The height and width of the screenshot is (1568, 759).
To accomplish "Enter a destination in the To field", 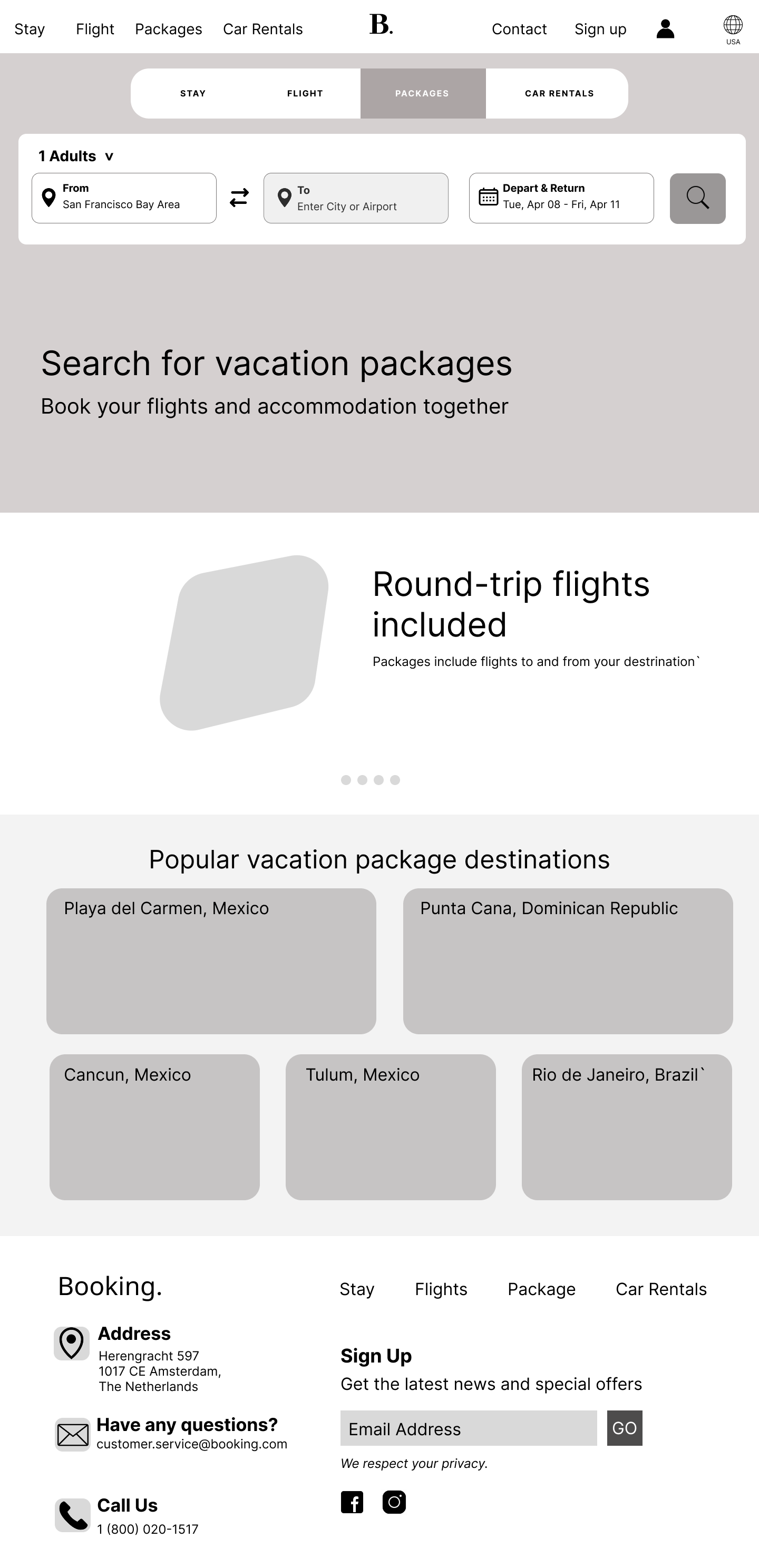I will point(356,198).
